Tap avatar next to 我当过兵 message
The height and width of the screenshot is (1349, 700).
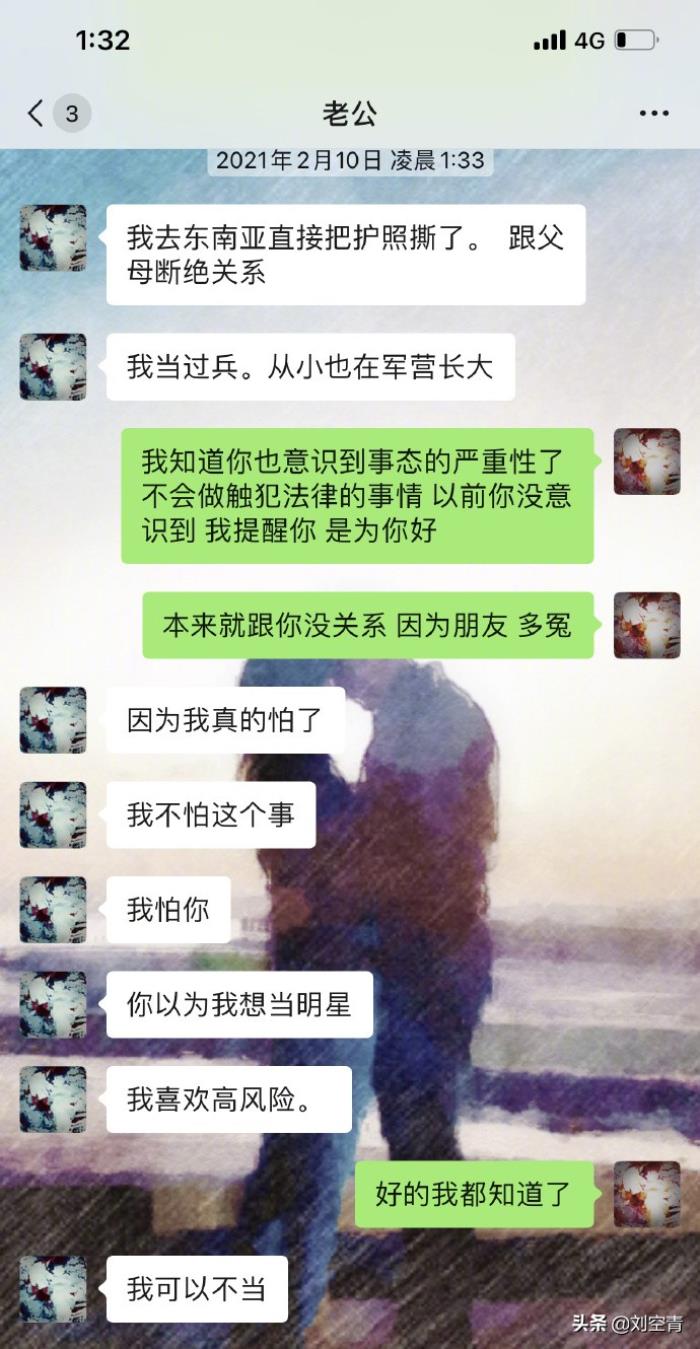coord(53,367)
